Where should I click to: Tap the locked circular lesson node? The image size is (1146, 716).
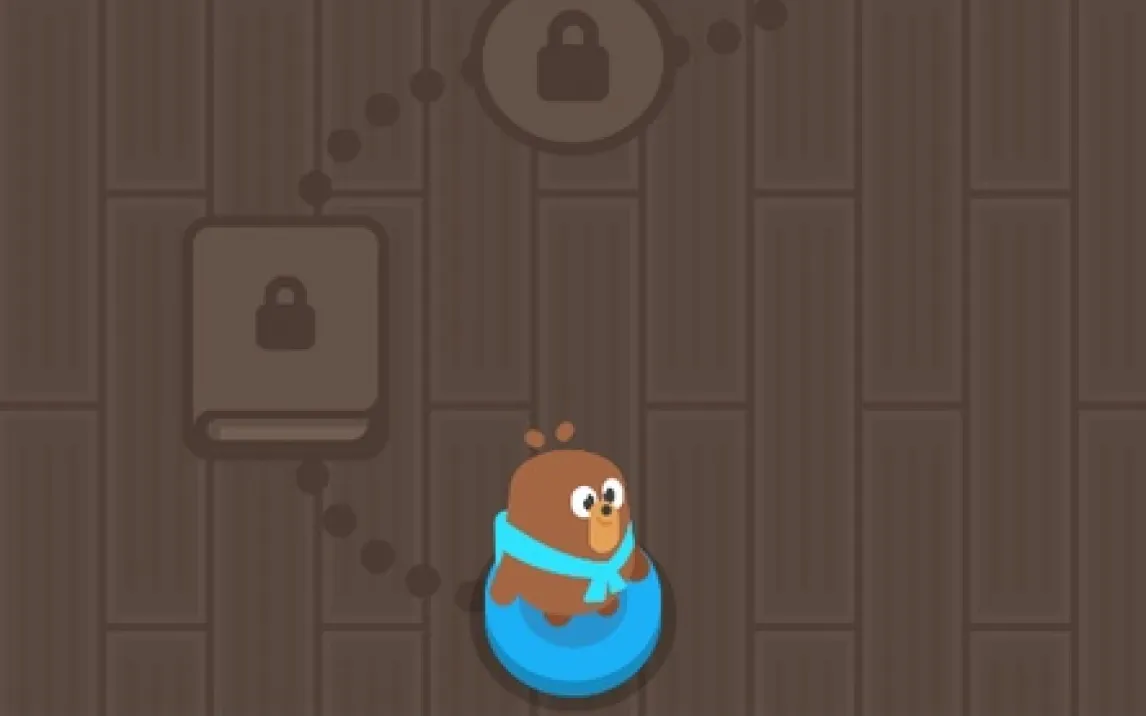tap(572, 63)
